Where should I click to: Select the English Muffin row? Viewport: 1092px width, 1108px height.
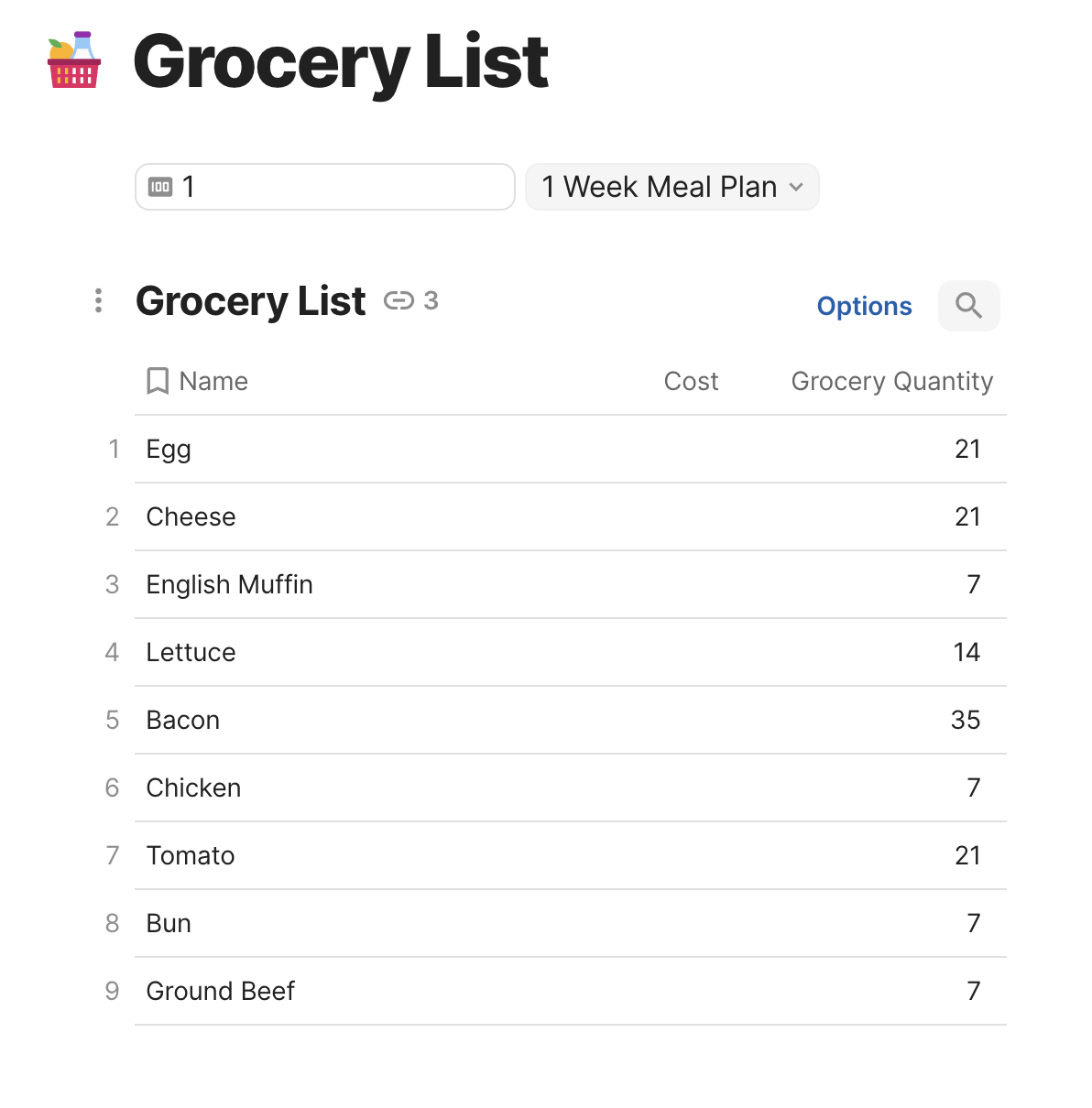pyautogui.click(x=230, y=585)
